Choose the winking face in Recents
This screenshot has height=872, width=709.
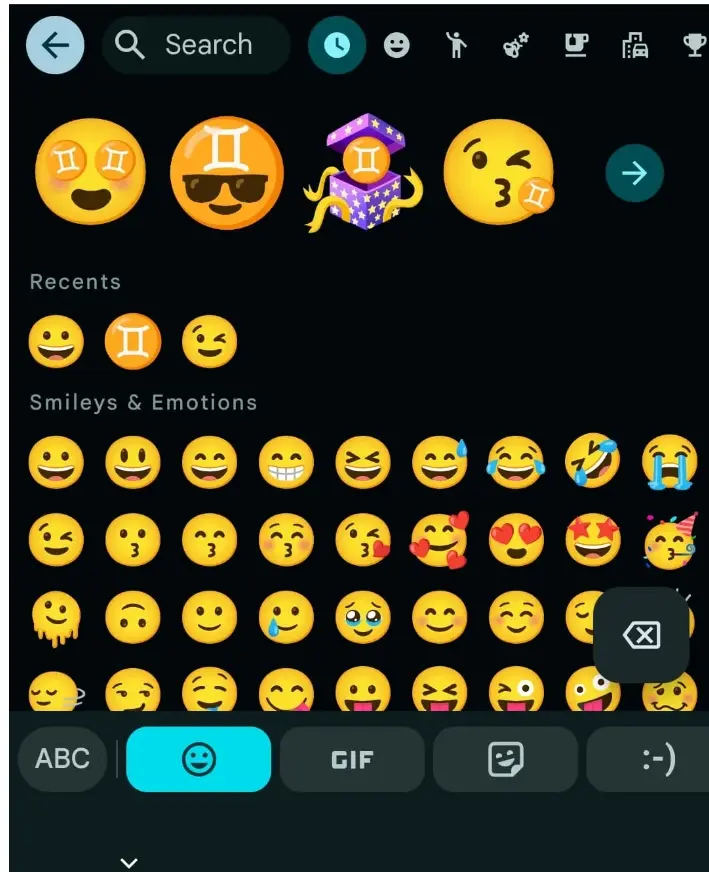pos(210,342)
